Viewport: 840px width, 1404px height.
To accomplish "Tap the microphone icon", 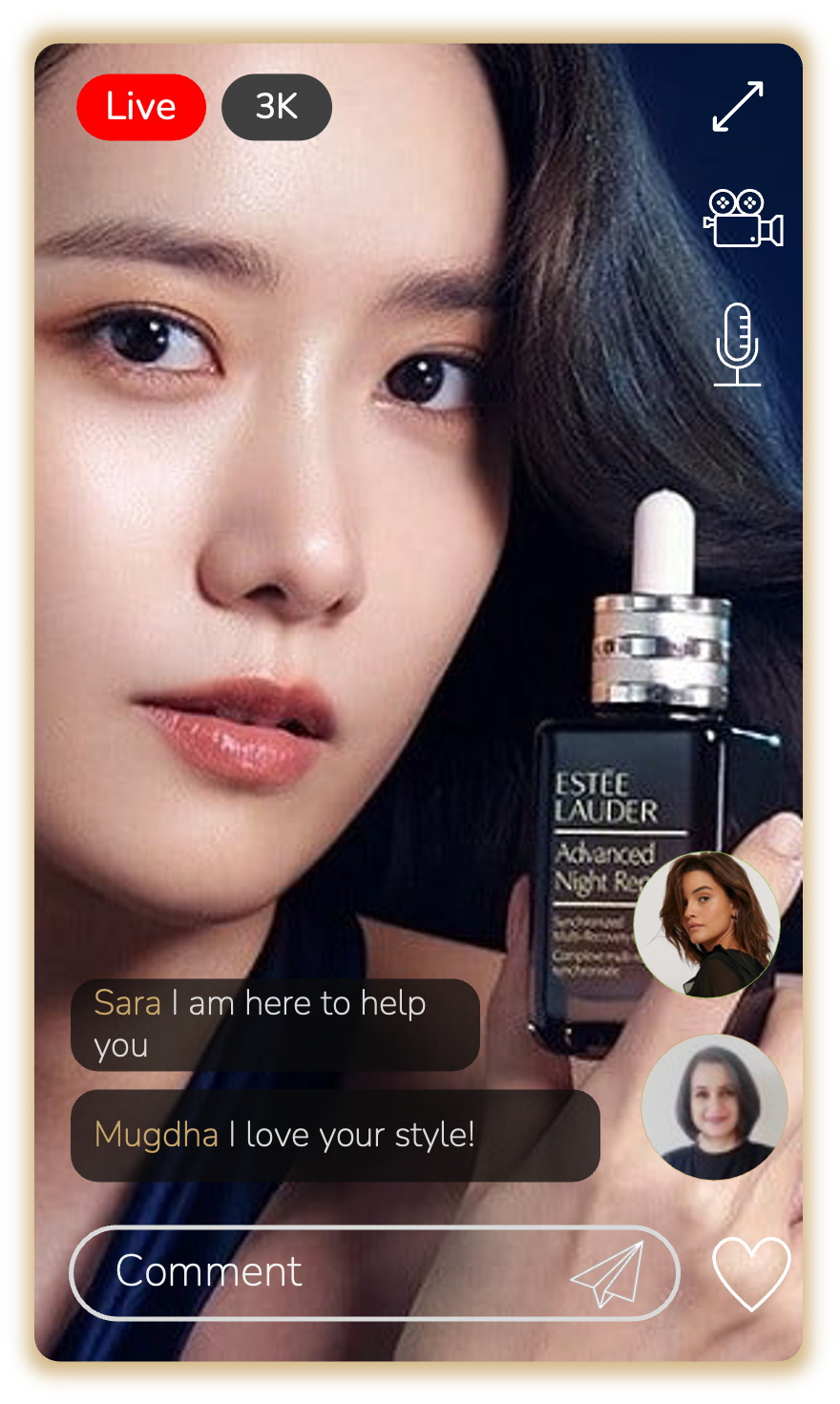I will 737,345.
